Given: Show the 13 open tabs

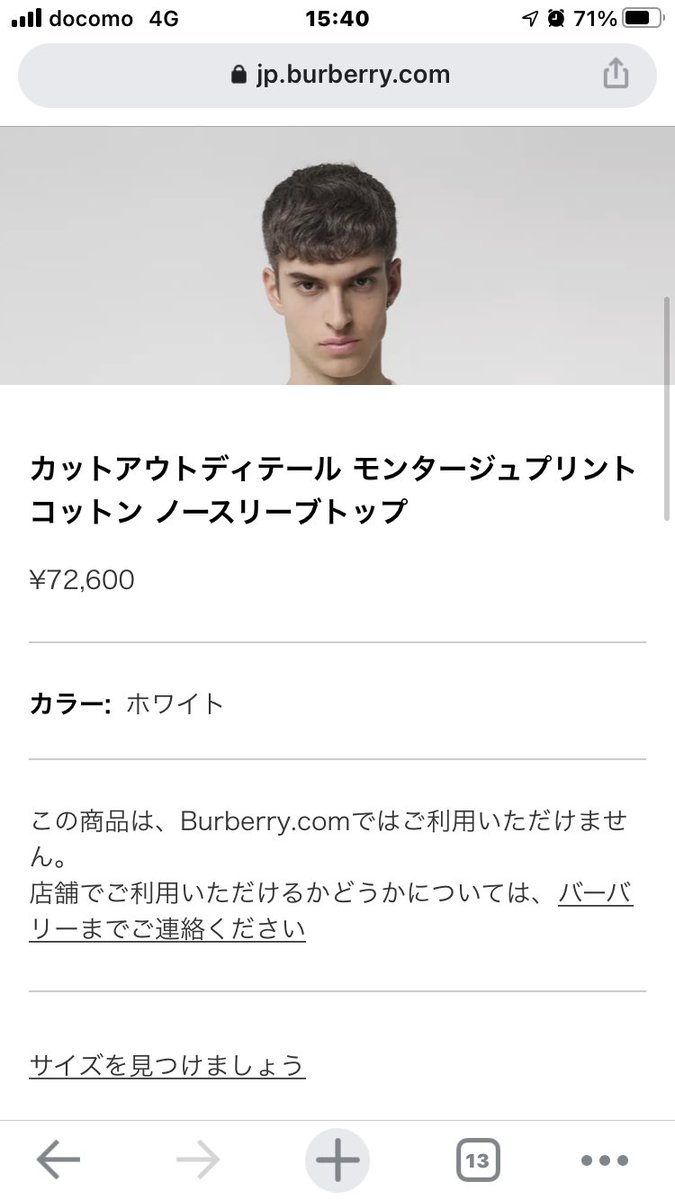Looking at the screenshot, I should [x=478, y=1160].
